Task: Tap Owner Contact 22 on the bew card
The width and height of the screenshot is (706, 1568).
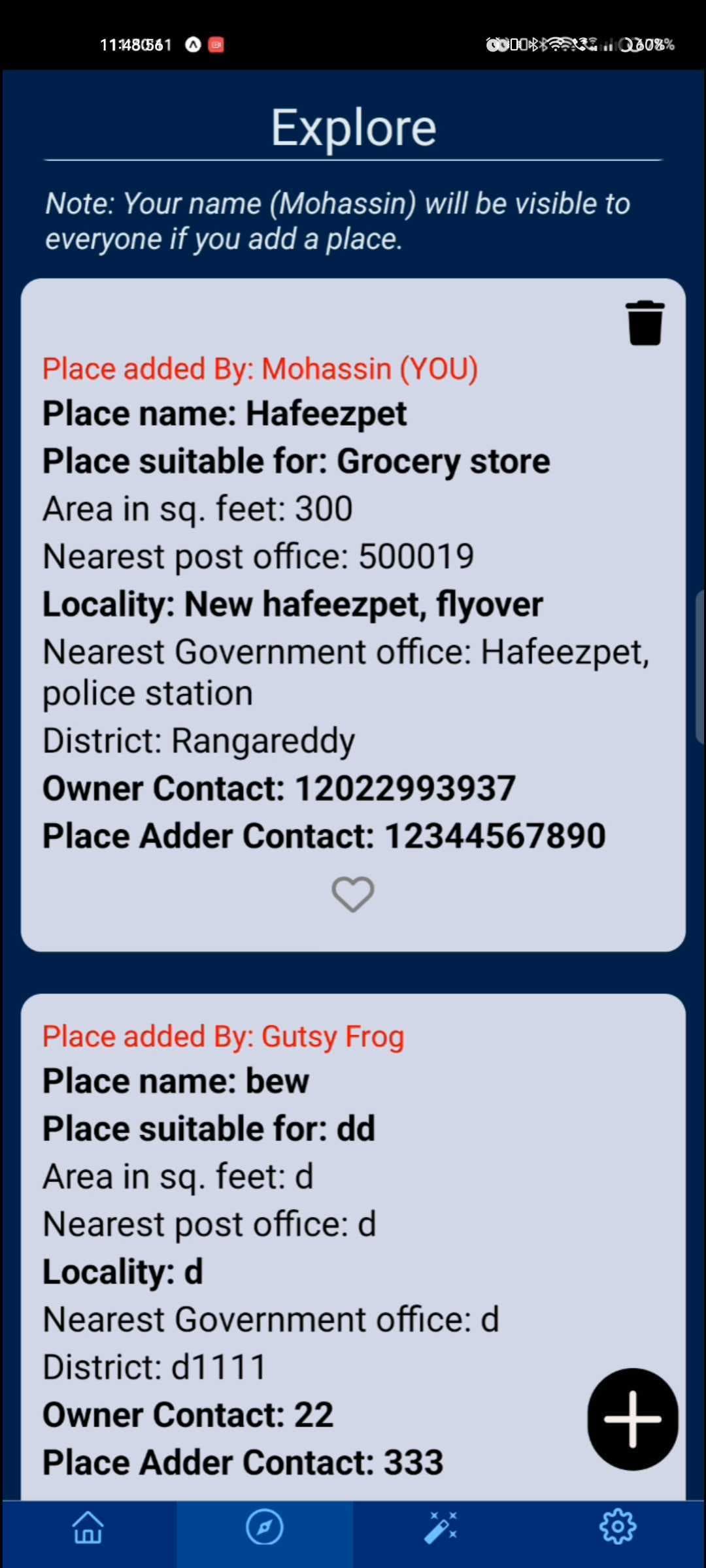Action: (x=188, y=1413)
